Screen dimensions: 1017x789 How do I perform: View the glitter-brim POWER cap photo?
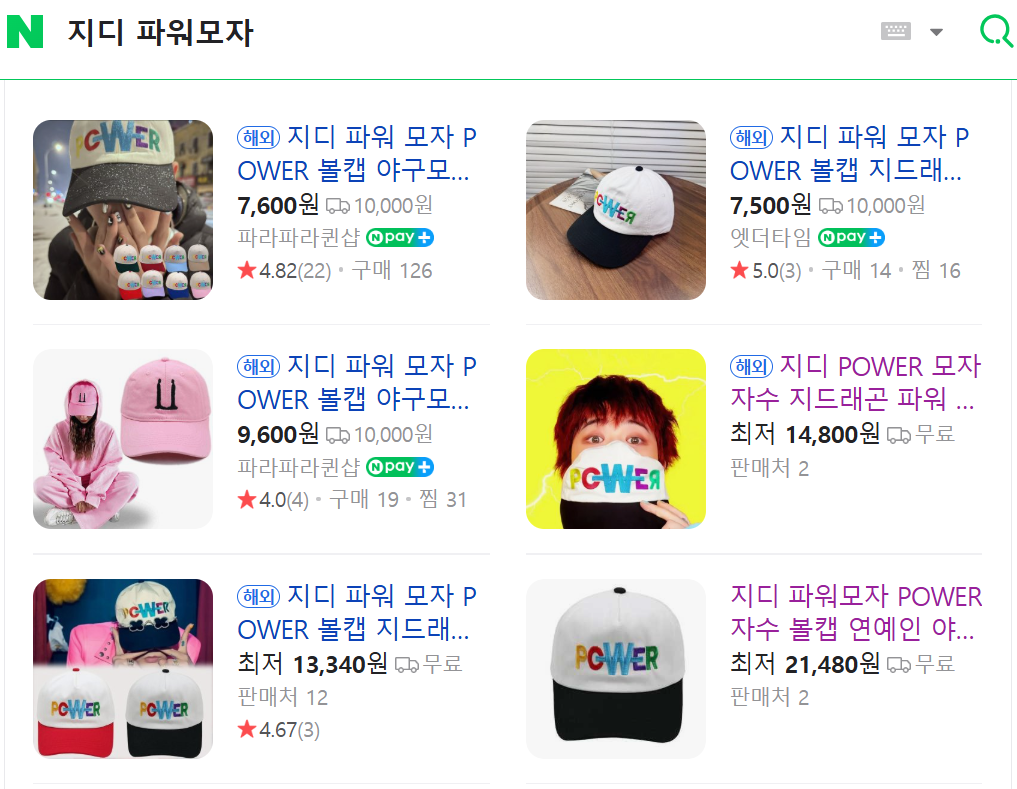(x=123, y=210)
